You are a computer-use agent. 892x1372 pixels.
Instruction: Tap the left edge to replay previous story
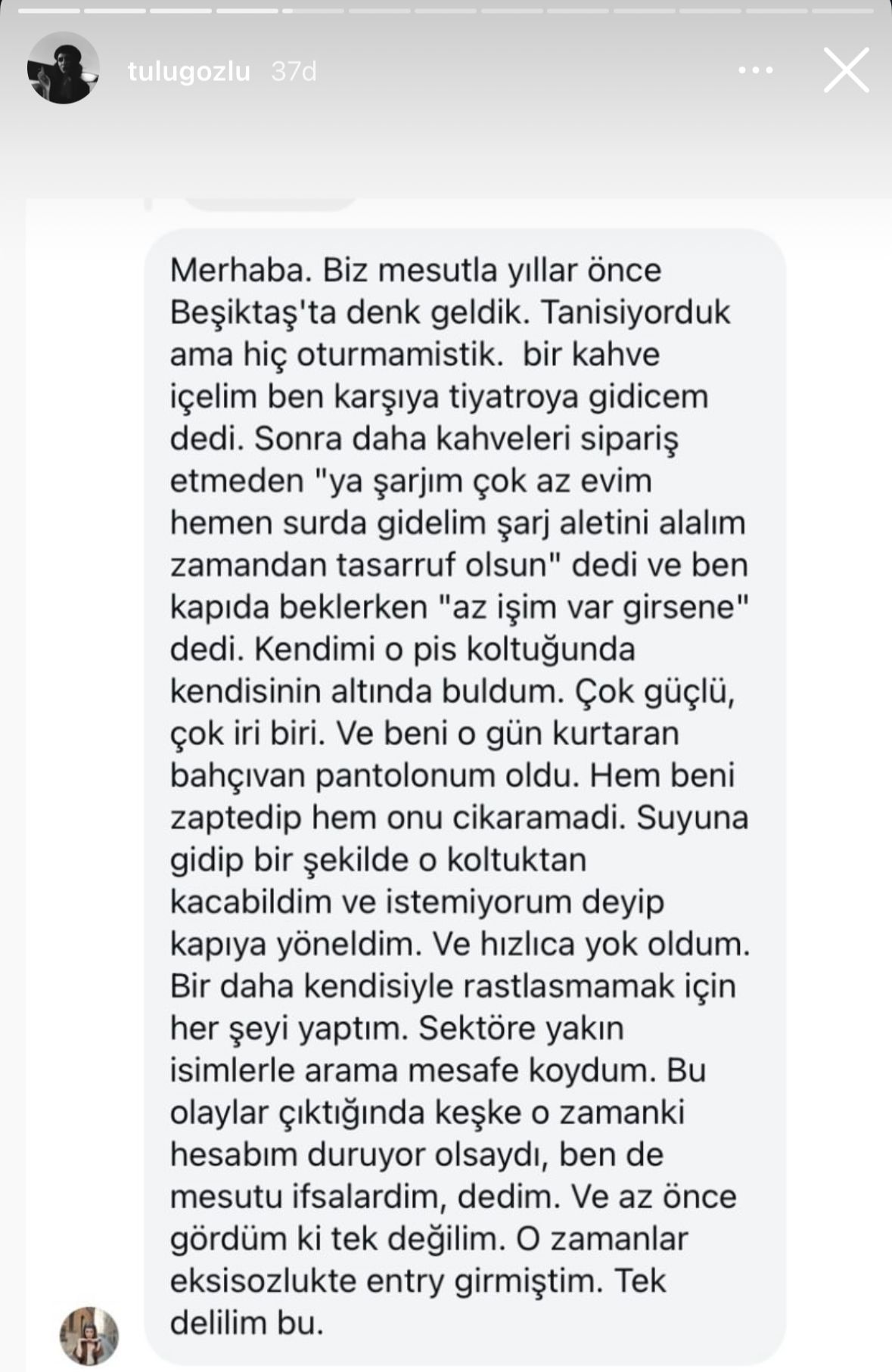(x=23, y=681)
